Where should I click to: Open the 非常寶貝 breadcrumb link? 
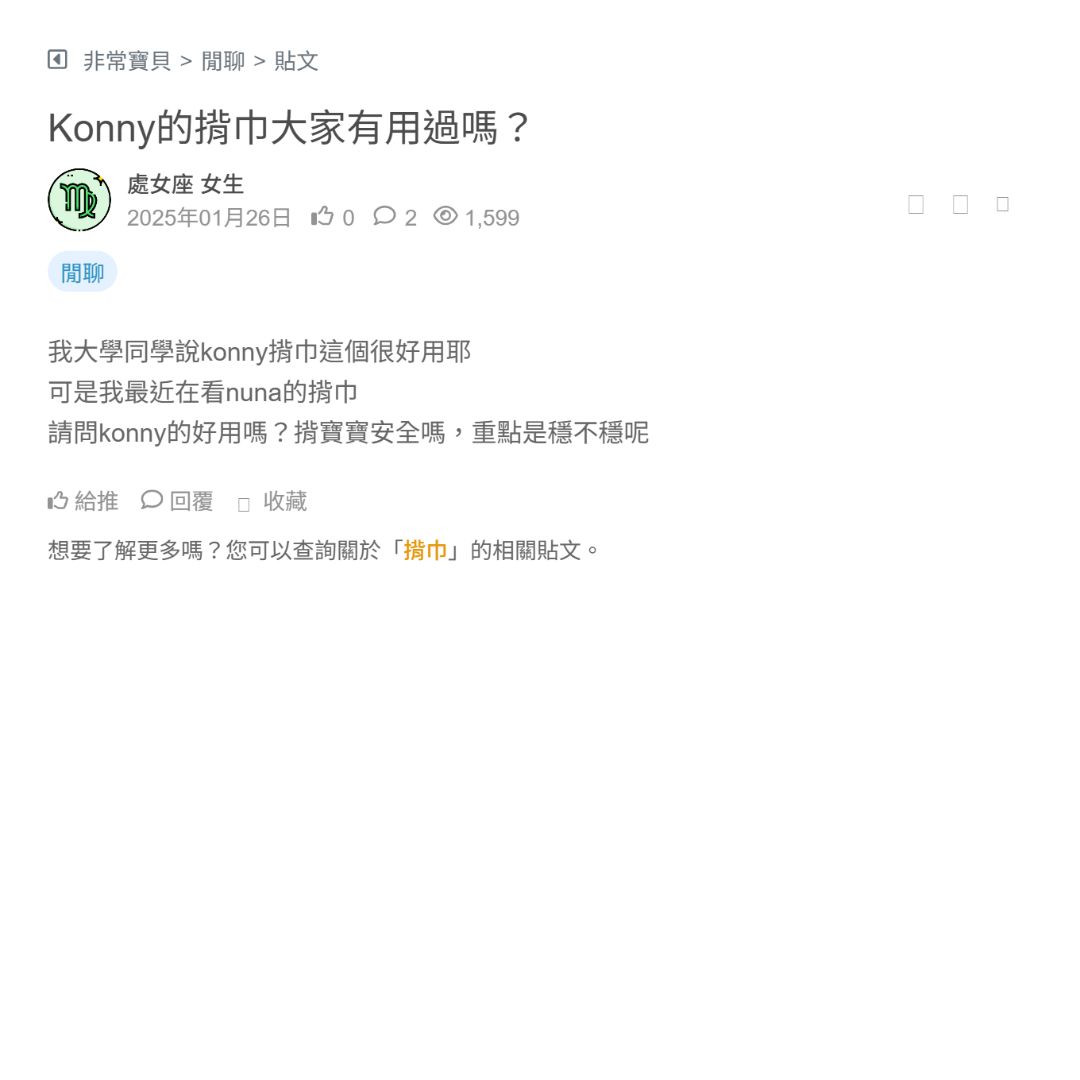(x=127, y=61)
